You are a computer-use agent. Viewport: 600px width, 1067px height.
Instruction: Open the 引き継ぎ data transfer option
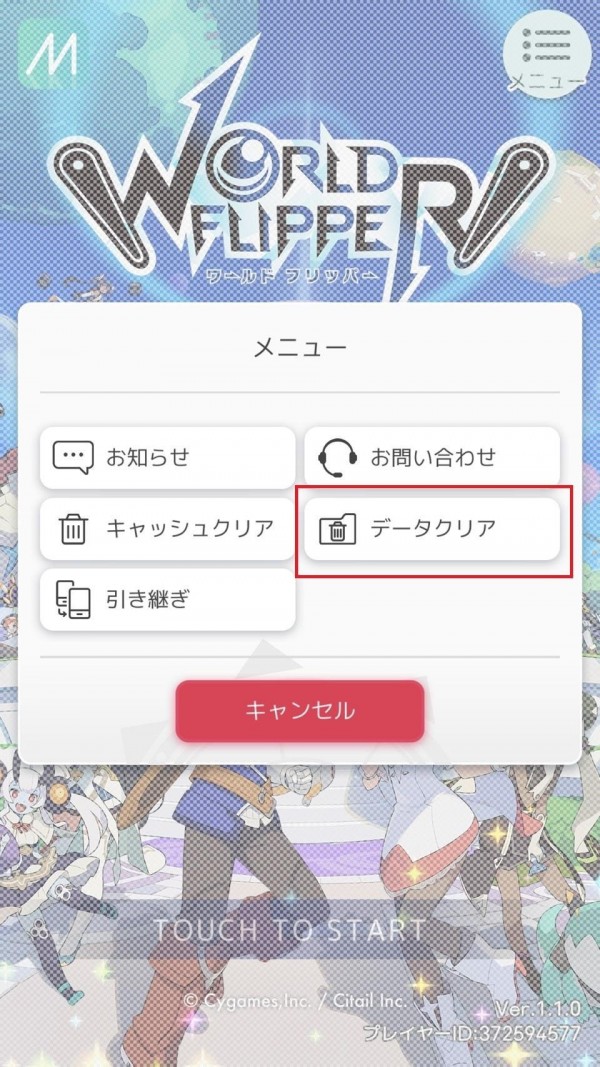[168, 600]
